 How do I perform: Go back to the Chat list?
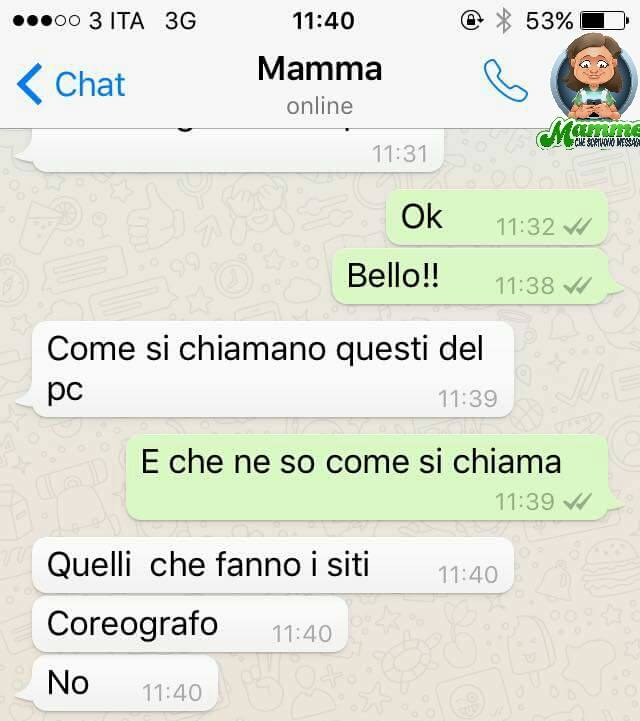[70, 85]
